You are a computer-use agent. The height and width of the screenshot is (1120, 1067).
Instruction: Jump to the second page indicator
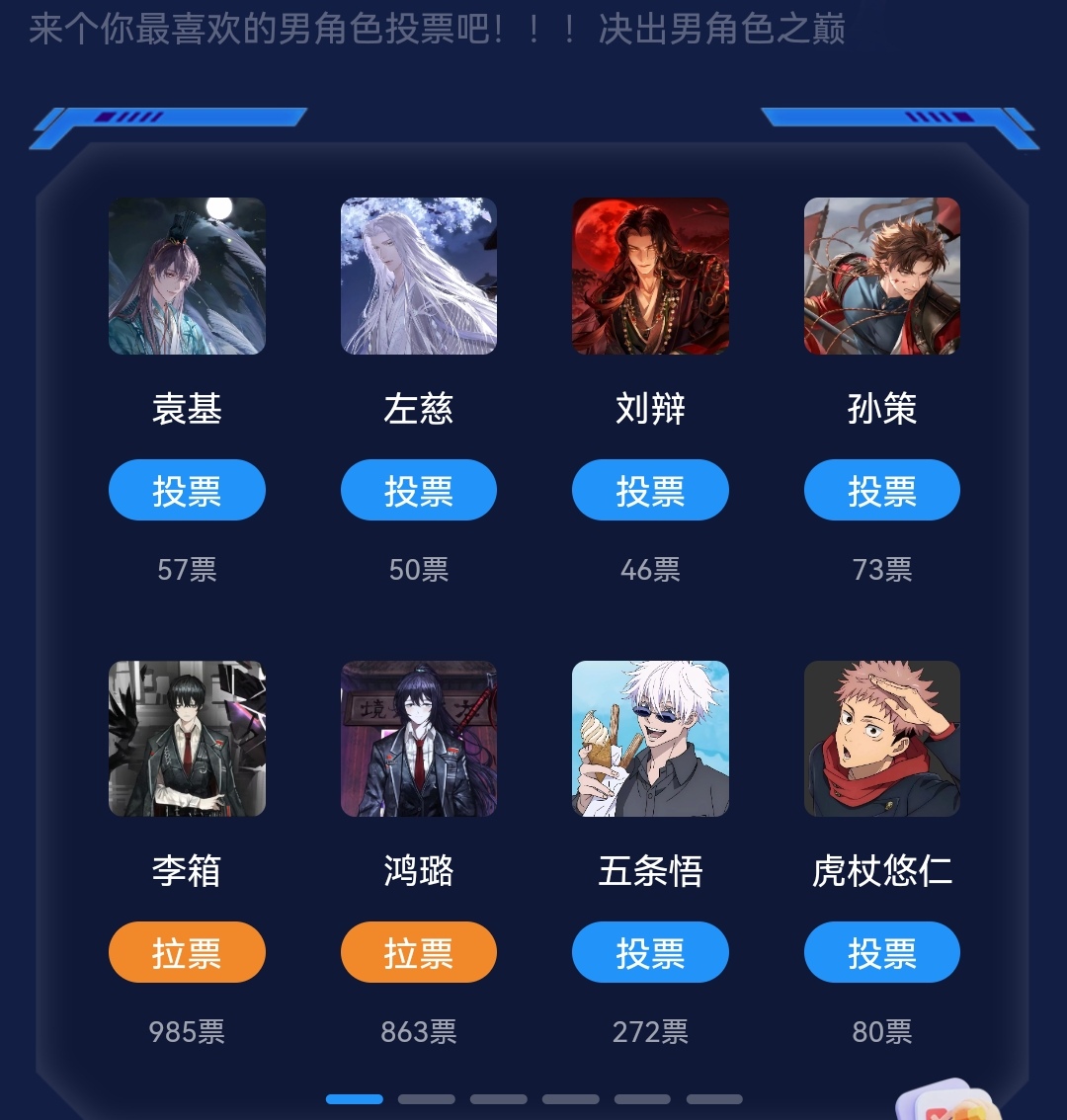tap(426, 1099)
